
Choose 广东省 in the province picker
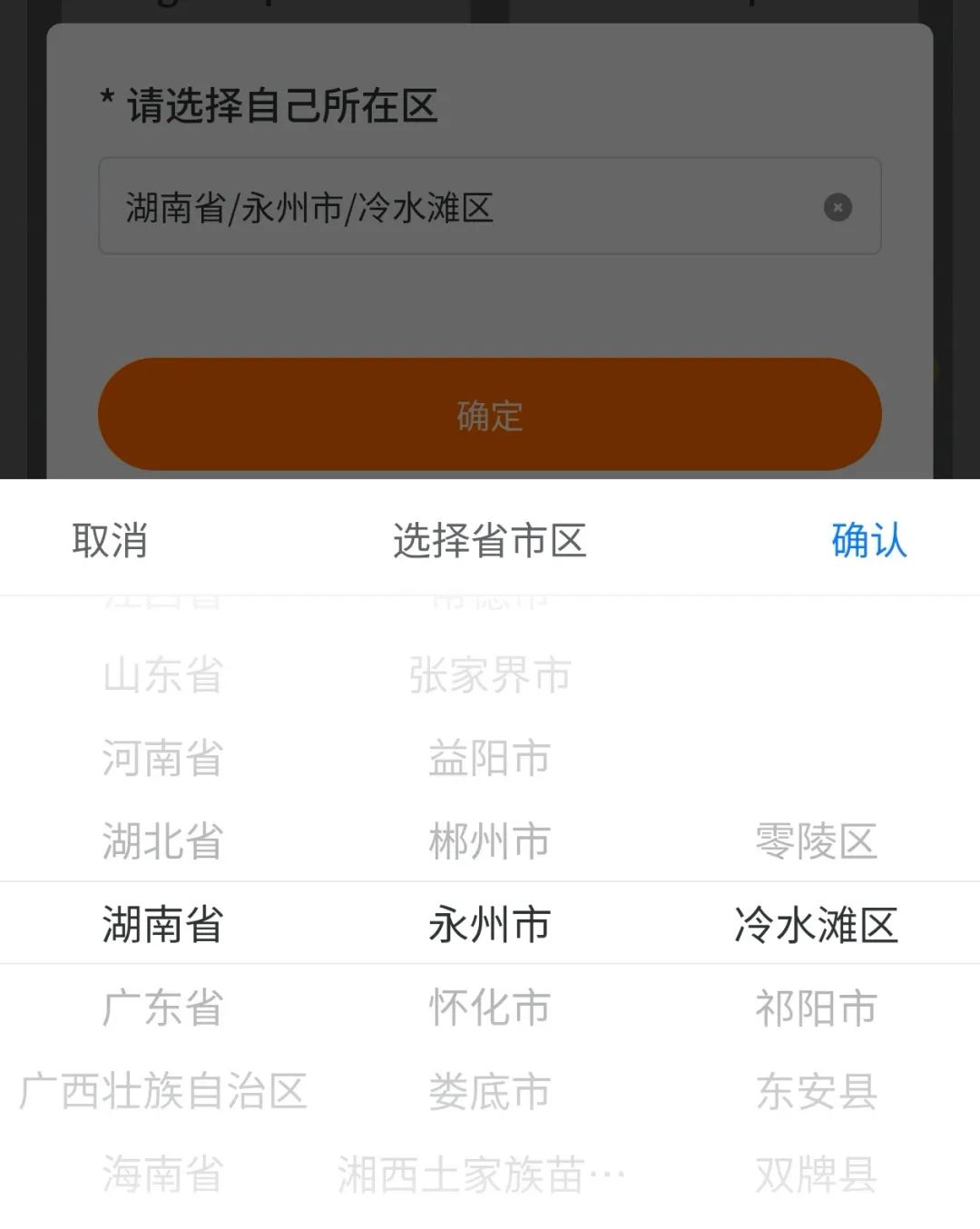162,1008
